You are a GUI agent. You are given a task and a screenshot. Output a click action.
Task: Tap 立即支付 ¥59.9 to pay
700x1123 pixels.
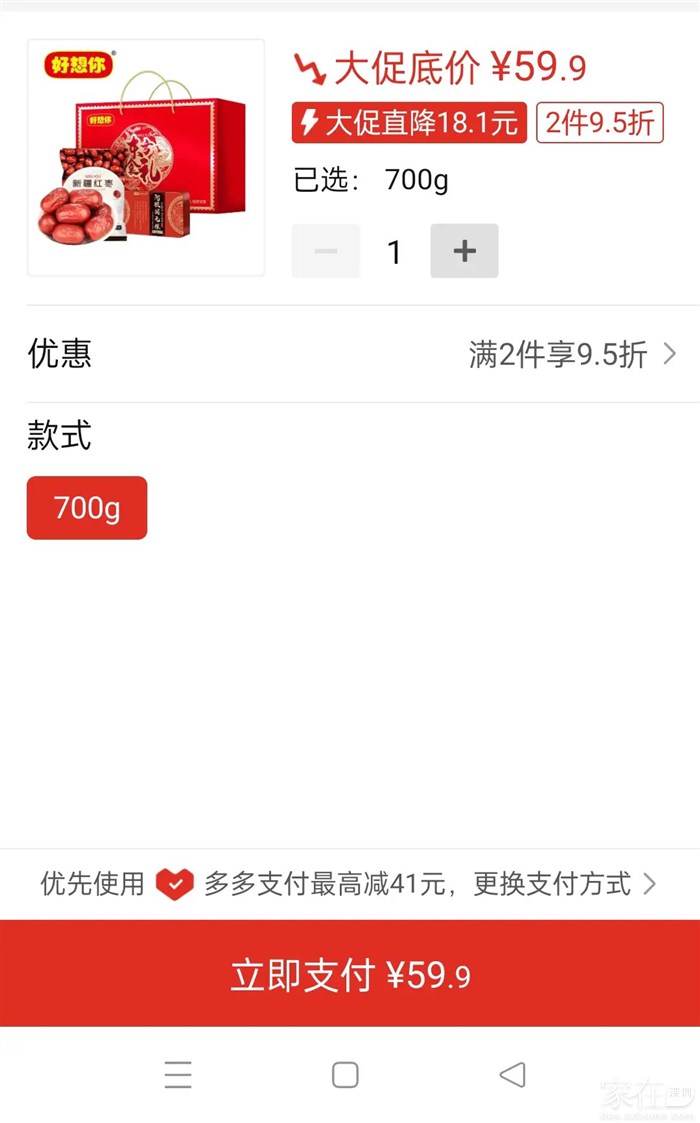click(350, 974)
